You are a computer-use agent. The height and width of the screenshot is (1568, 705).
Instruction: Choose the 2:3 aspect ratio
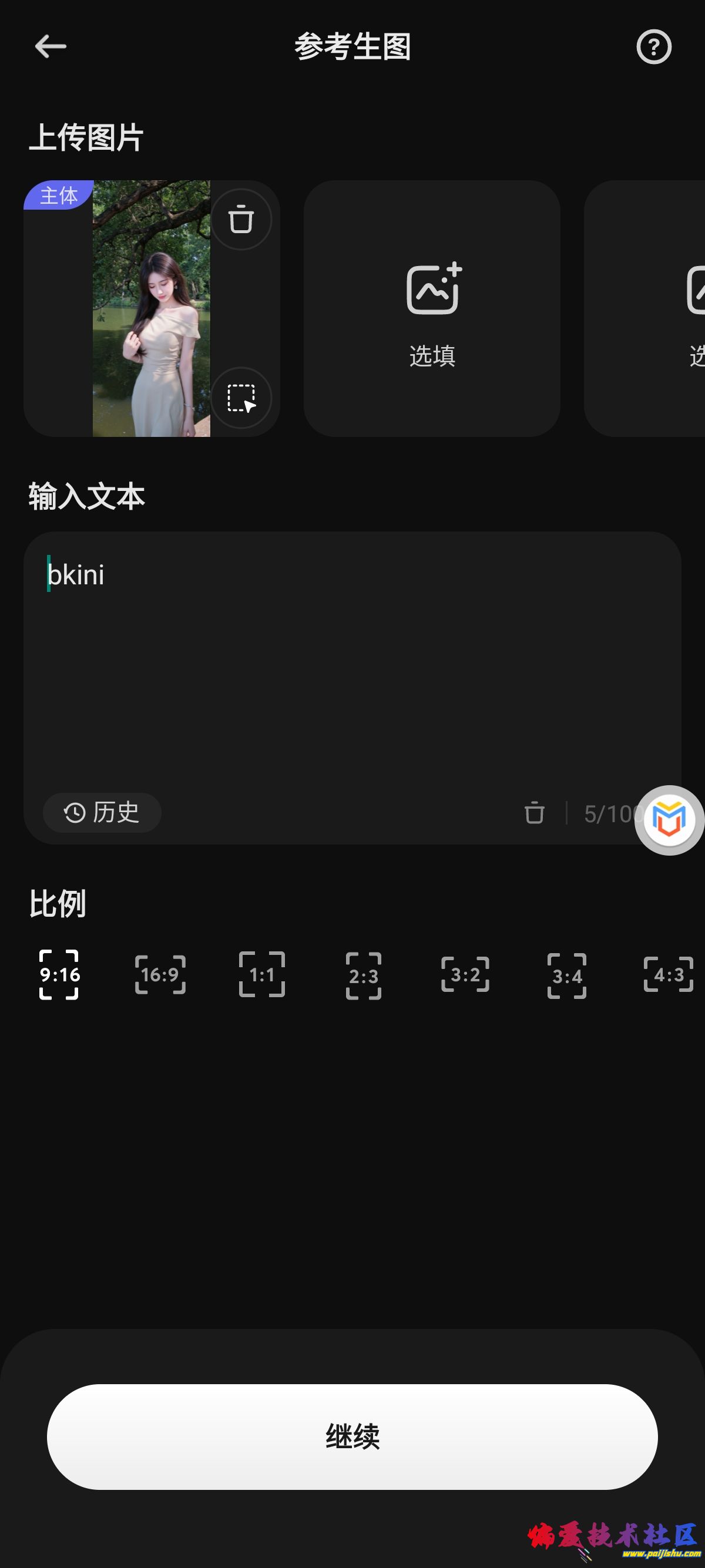point(364,974)
